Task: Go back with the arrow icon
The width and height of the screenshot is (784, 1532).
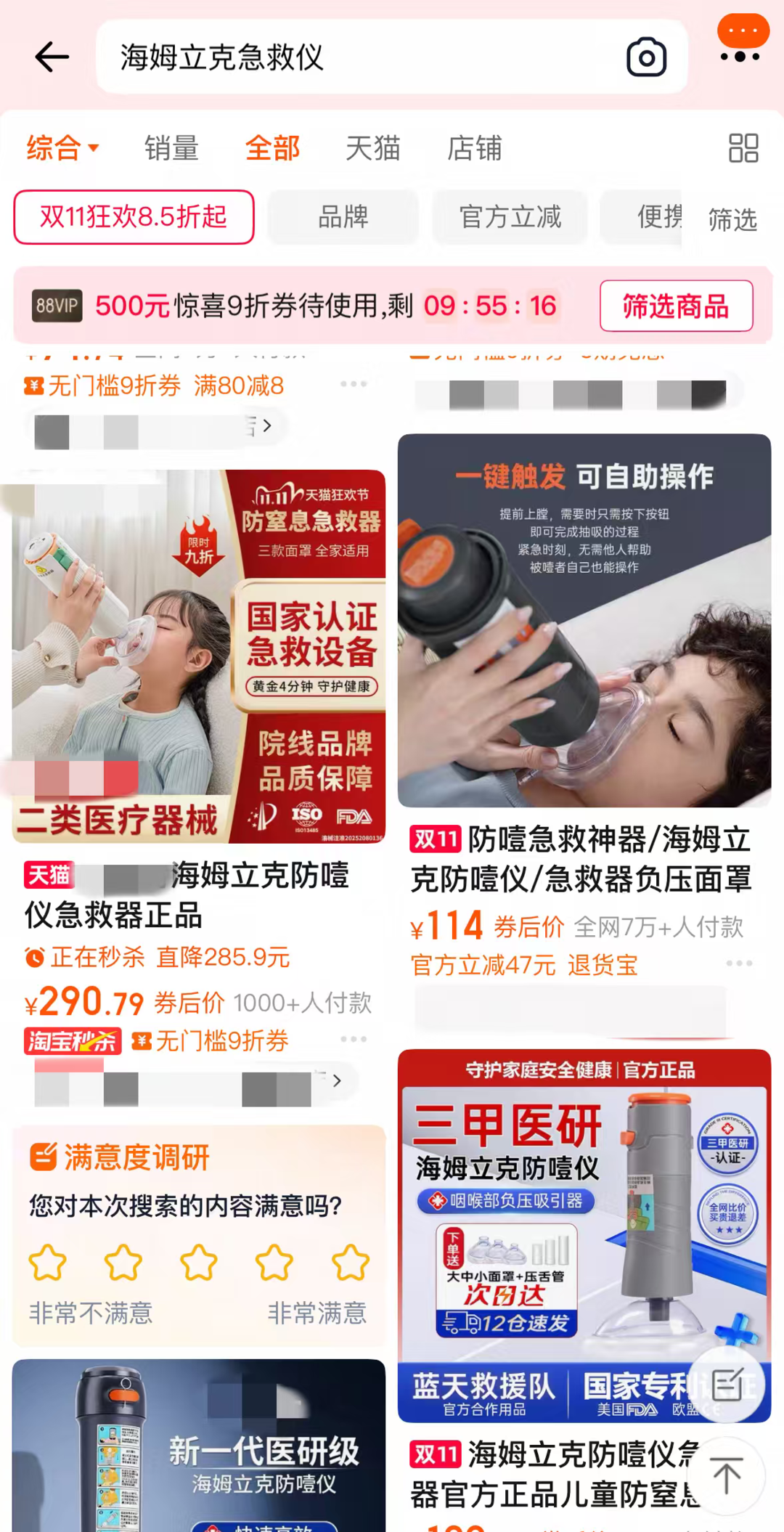Action: (x=52, y=57)
